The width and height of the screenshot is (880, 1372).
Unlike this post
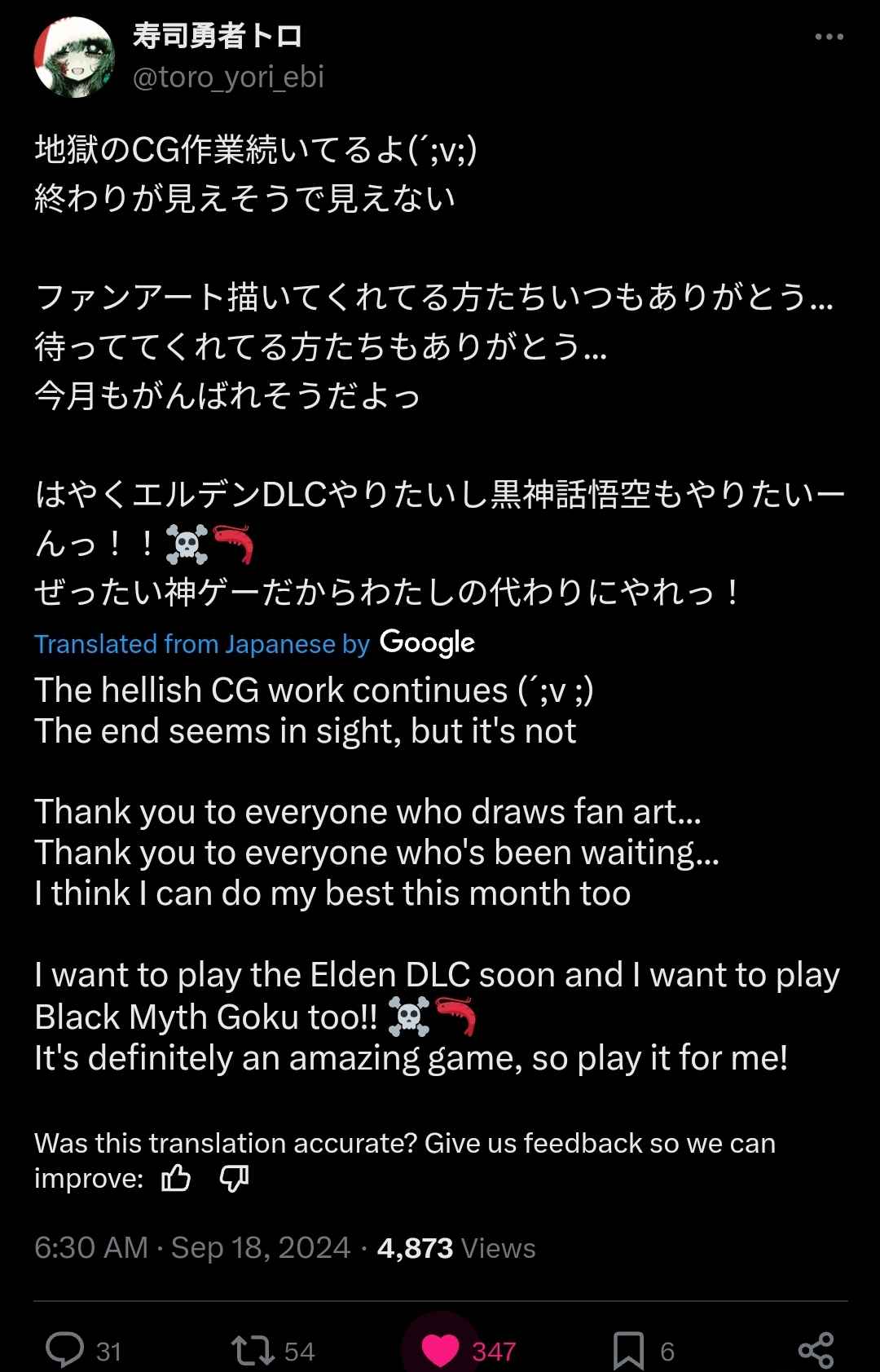(441, 1350)
